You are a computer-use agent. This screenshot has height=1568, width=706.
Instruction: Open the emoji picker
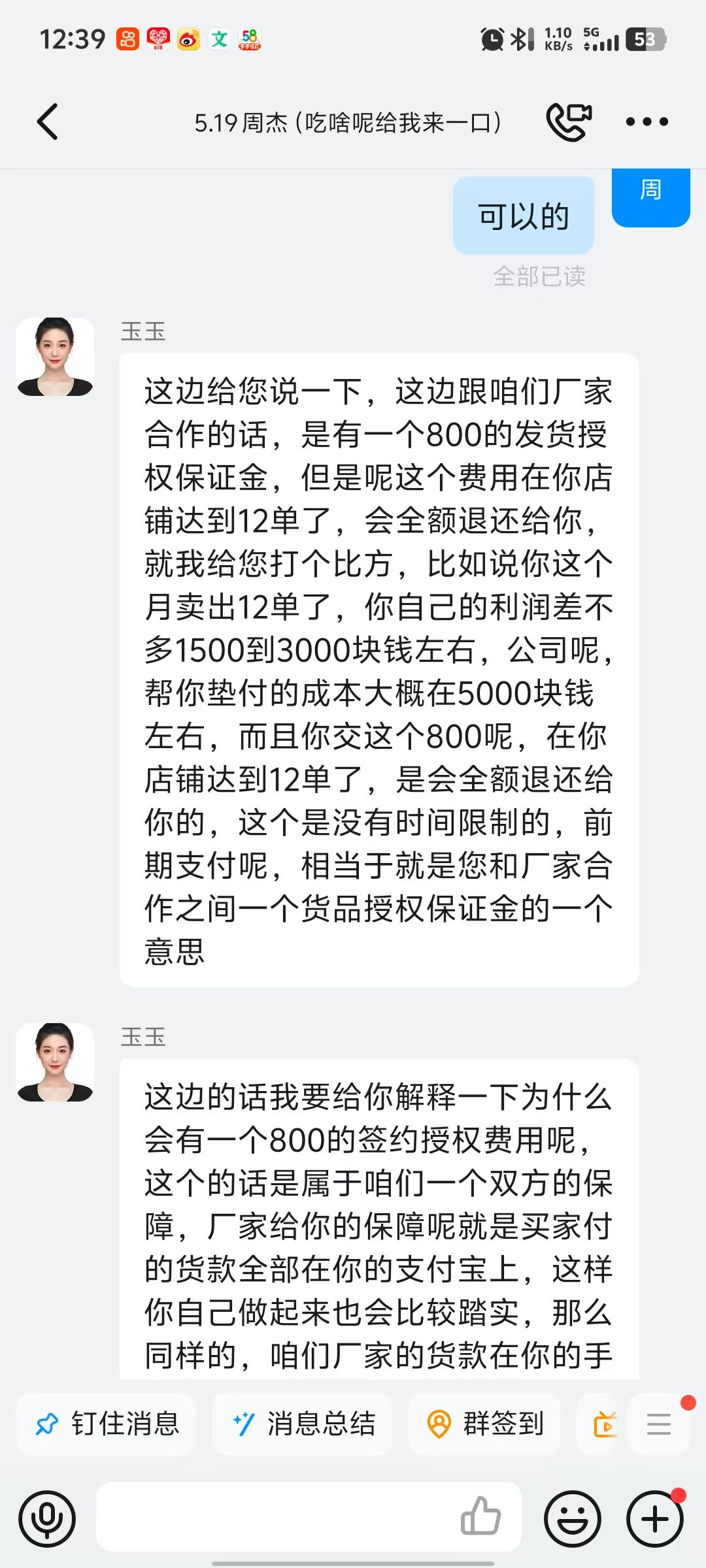pos(573,1519)
